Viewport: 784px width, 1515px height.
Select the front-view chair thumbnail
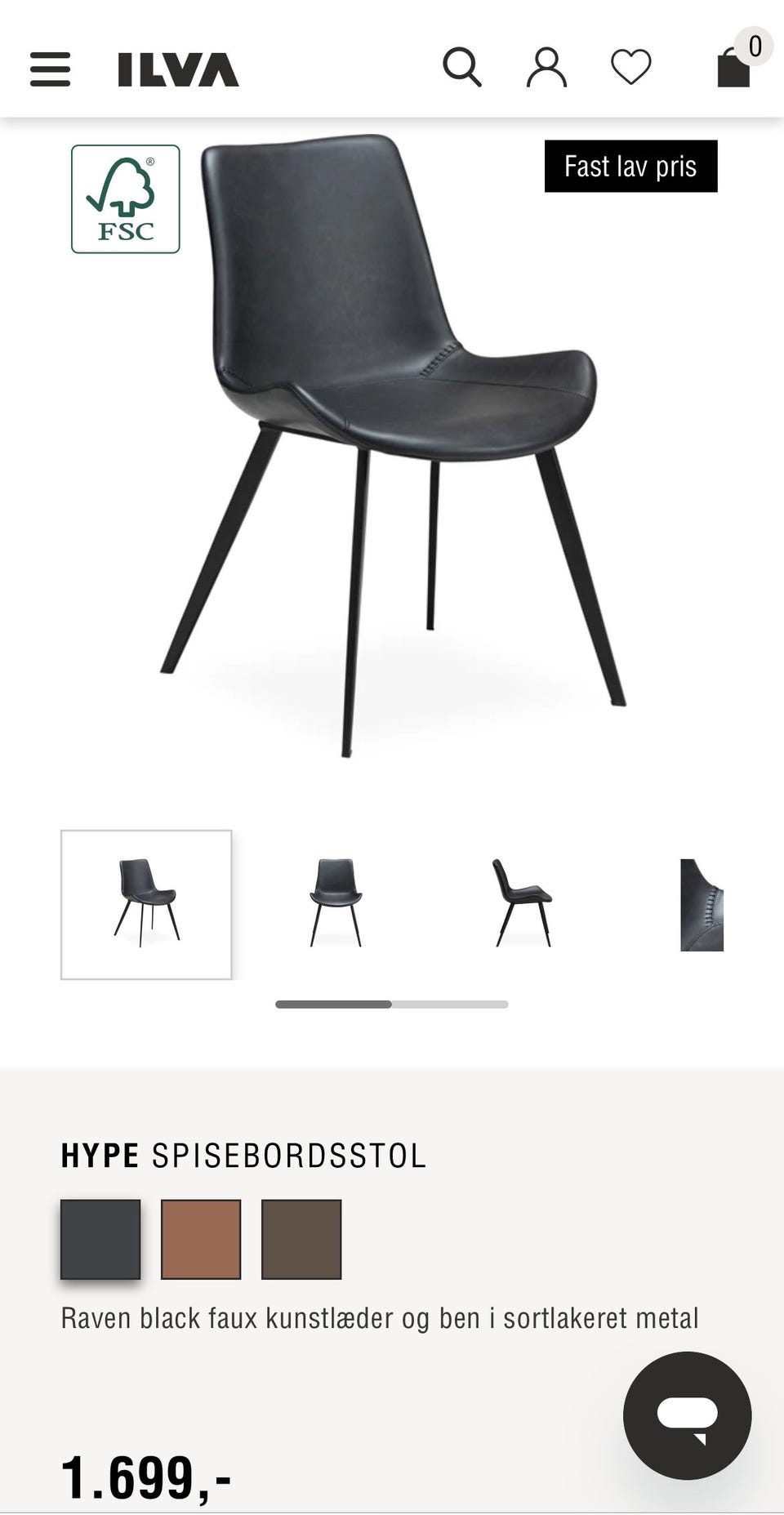[x=336, y=903]
